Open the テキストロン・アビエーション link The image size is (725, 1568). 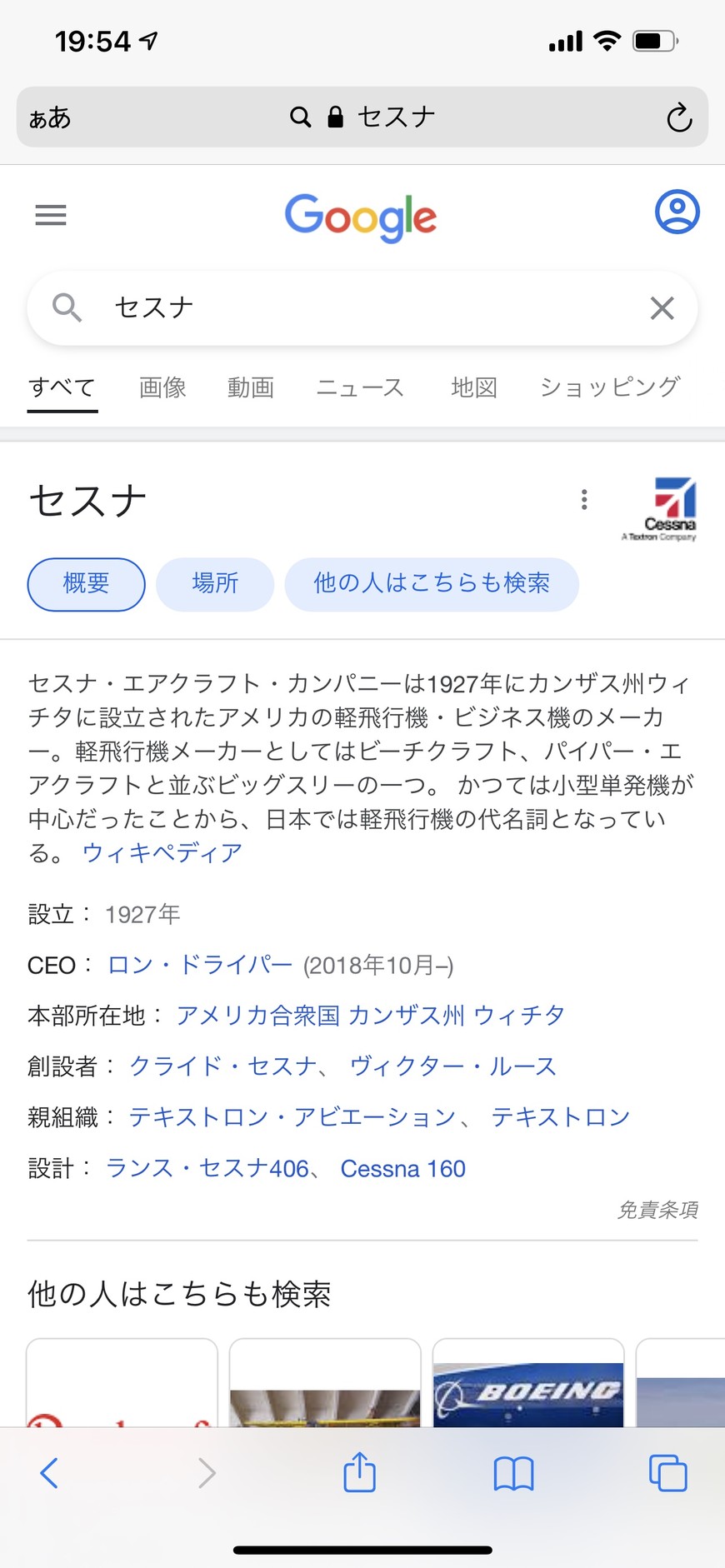coord(292,1117)
